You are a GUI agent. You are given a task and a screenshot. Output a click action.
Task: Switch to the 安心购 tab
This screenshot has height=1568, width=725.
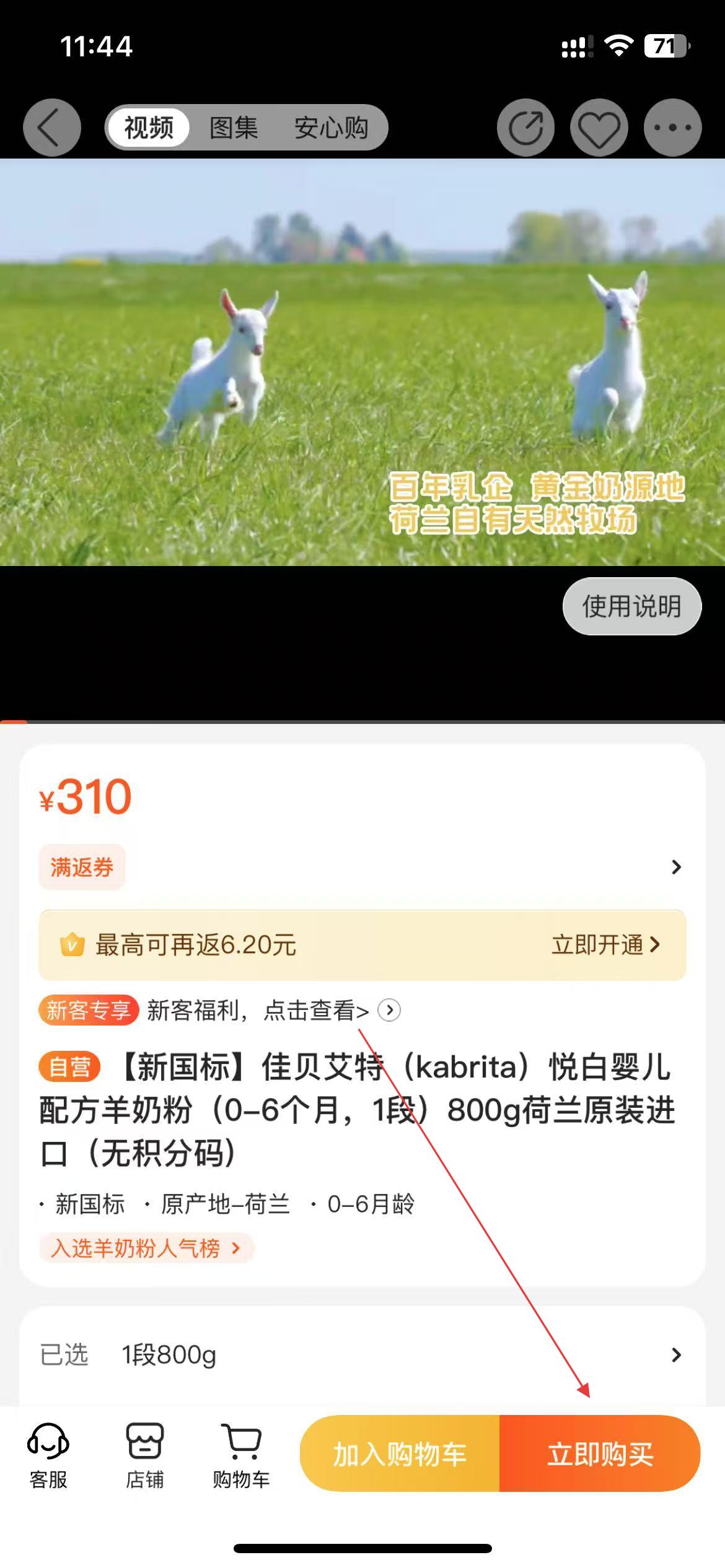pos(331,128)
